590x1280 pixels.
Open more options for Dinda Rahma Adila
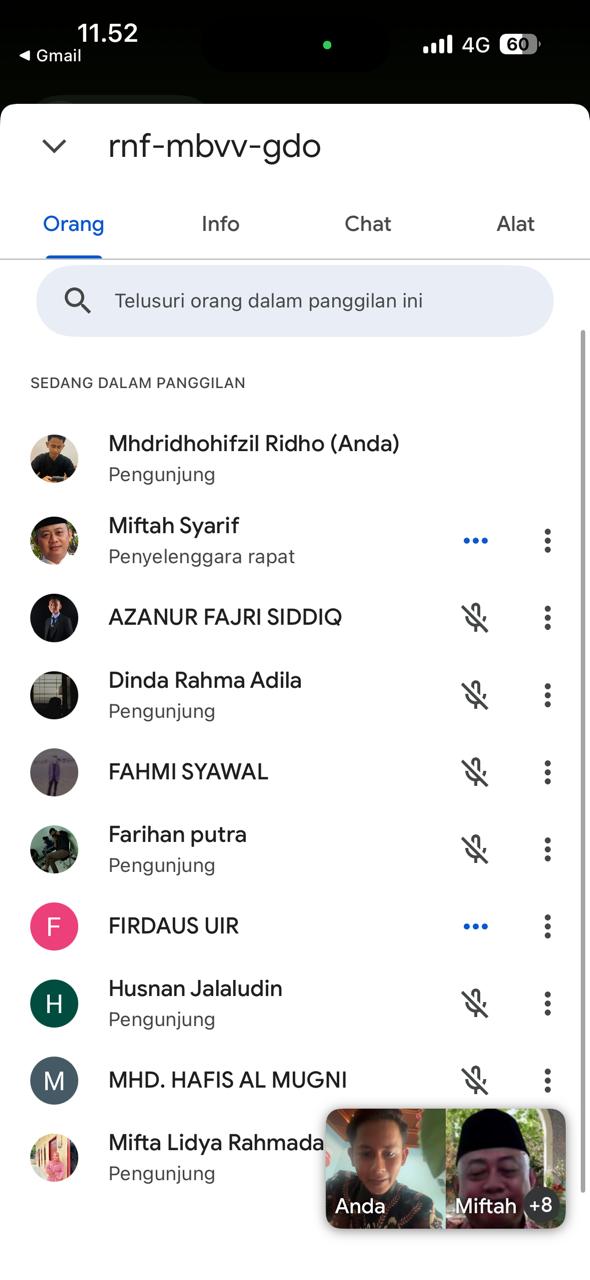547,695
